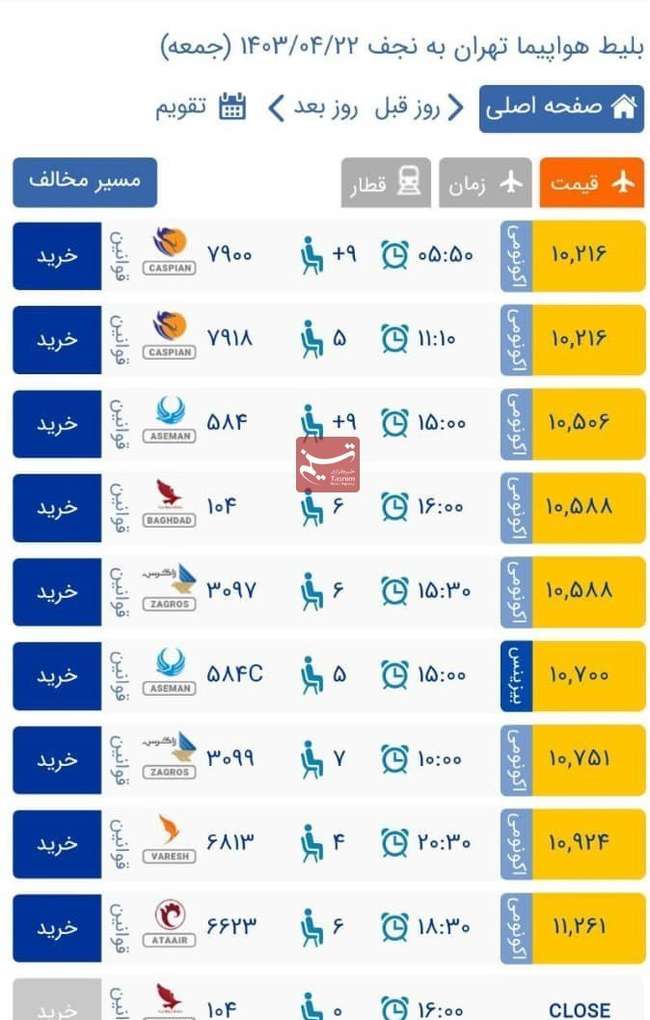Buy the Caspian 7900 flight at 05:50
Viewport: 650px width, 1020px height.
(57, 256)
